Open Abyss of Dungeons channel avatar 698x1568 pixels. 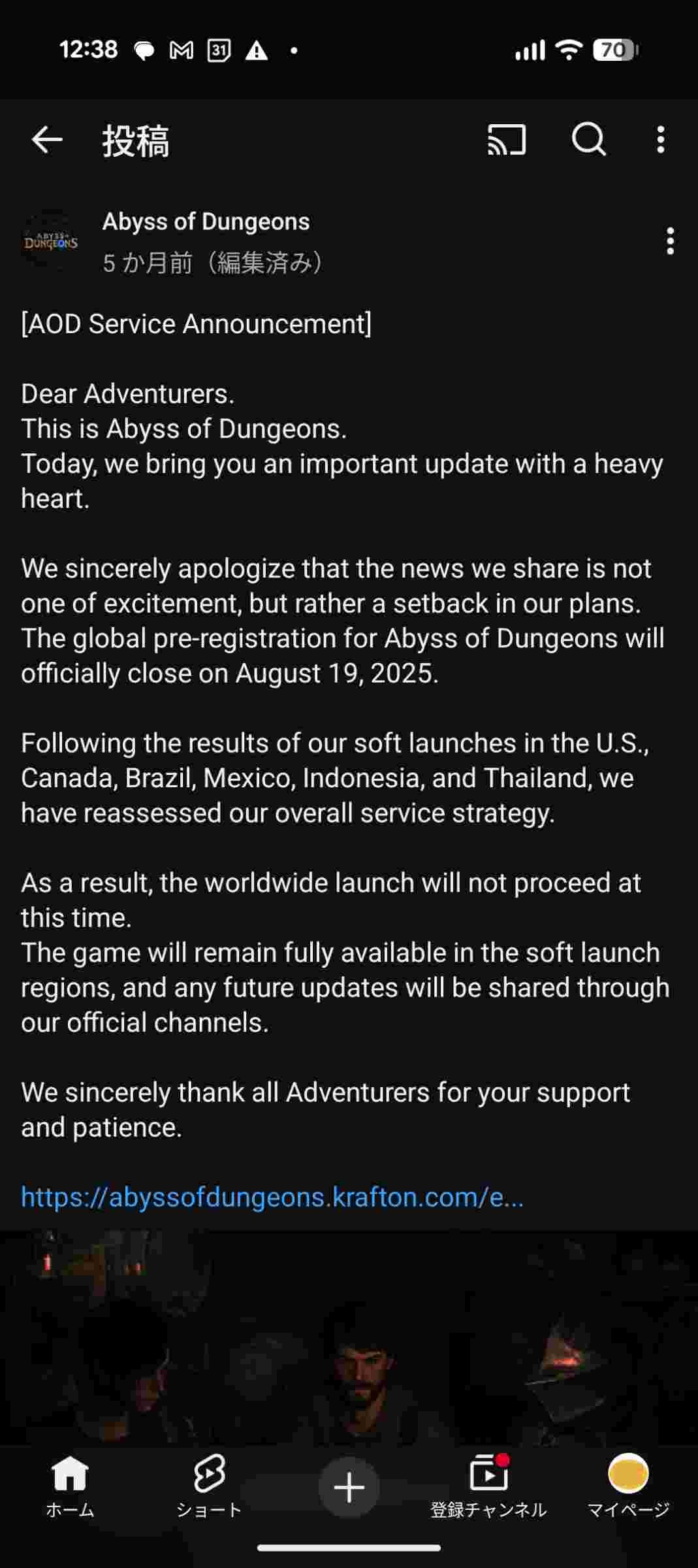(50, 242)
